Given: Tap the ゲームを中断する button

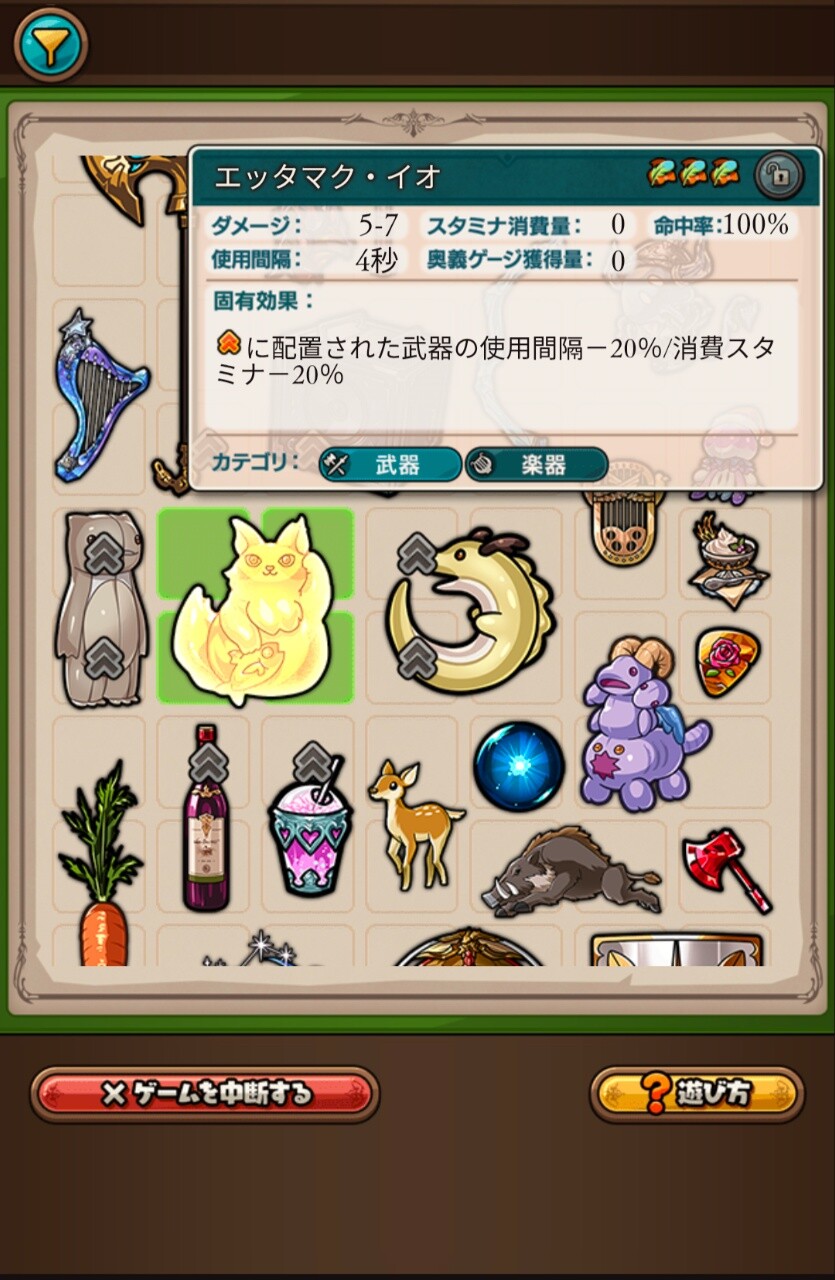Looking at the screenshot, I should 205,1094.
